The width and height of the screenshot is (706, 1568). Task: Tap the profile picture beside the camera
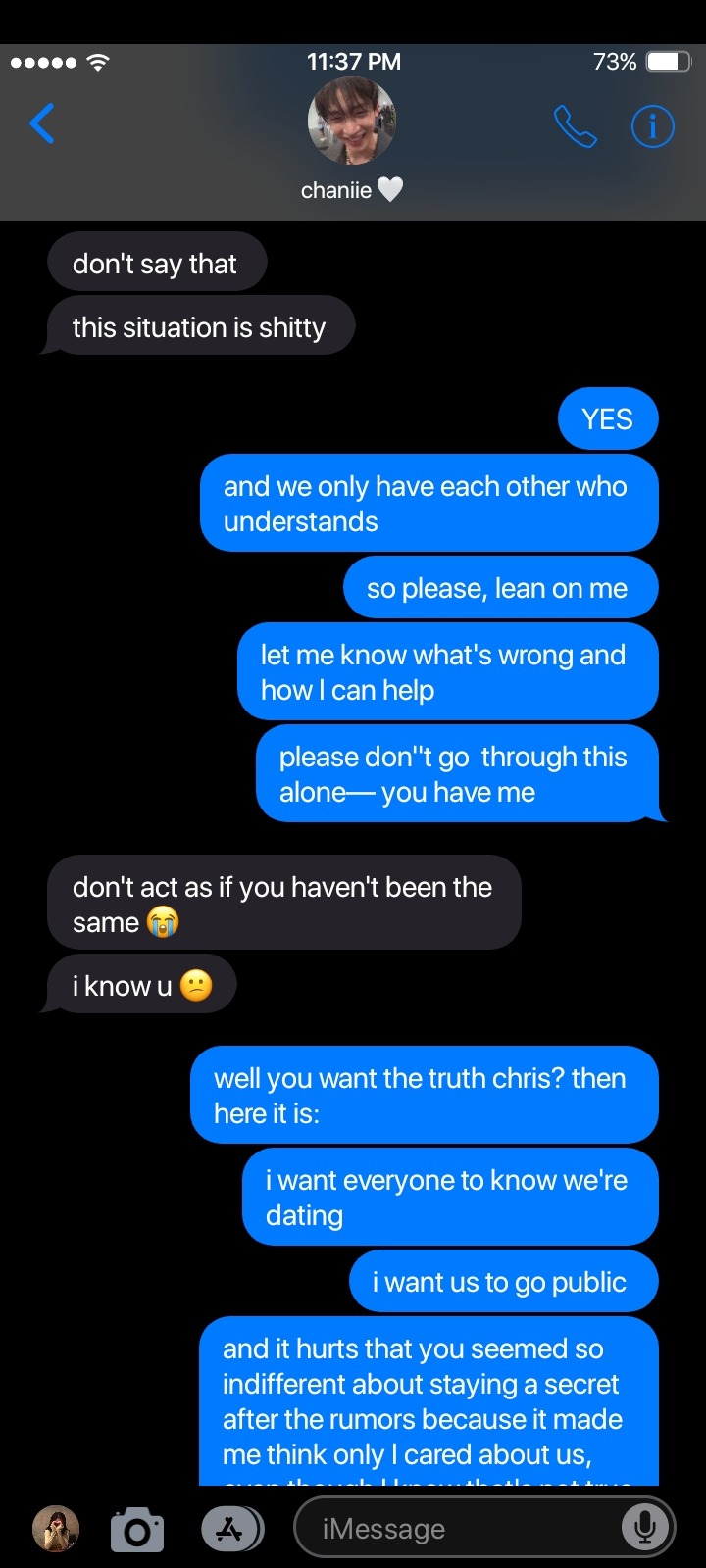click(x=56, y=1529)
